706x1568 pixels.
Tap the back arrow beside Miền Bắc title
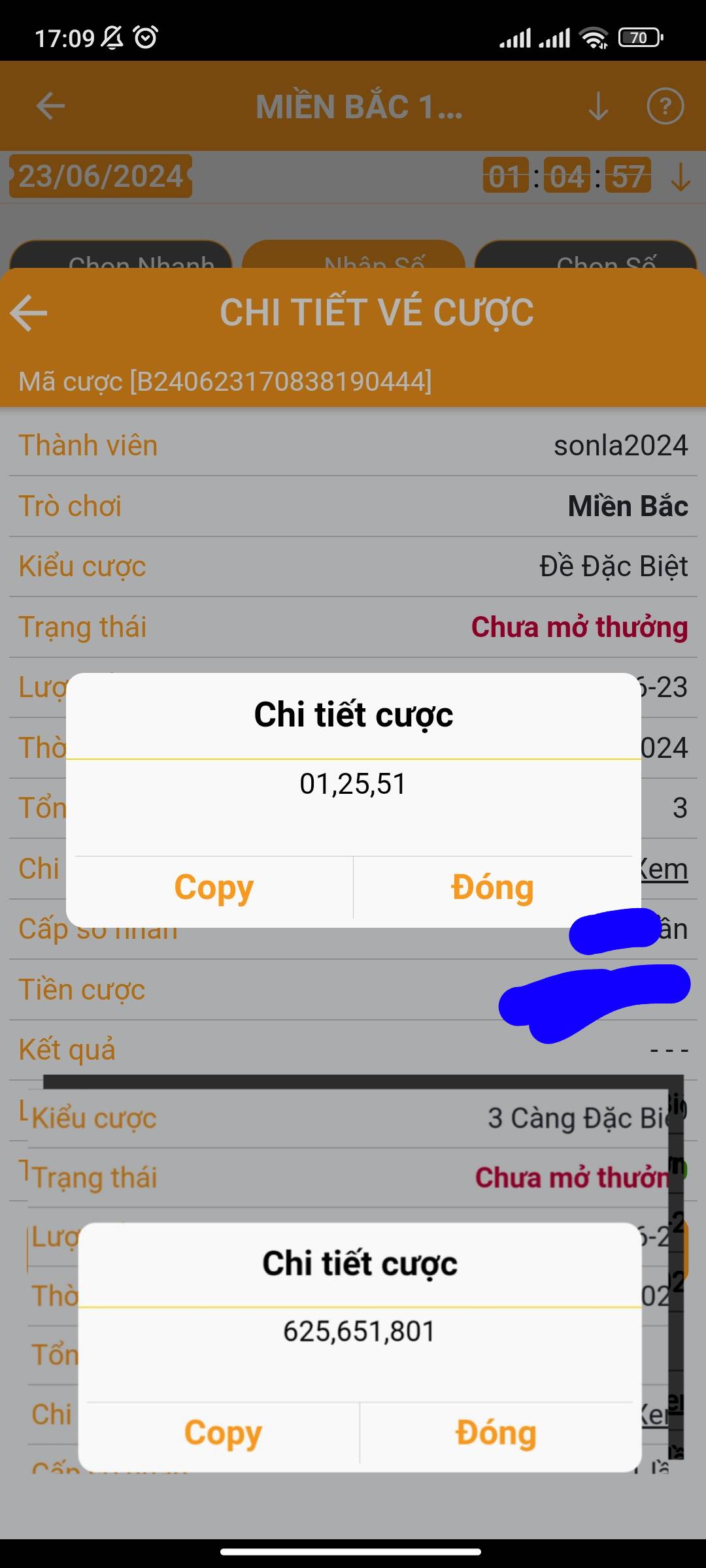pyautogui.click(x=50, y=106)
